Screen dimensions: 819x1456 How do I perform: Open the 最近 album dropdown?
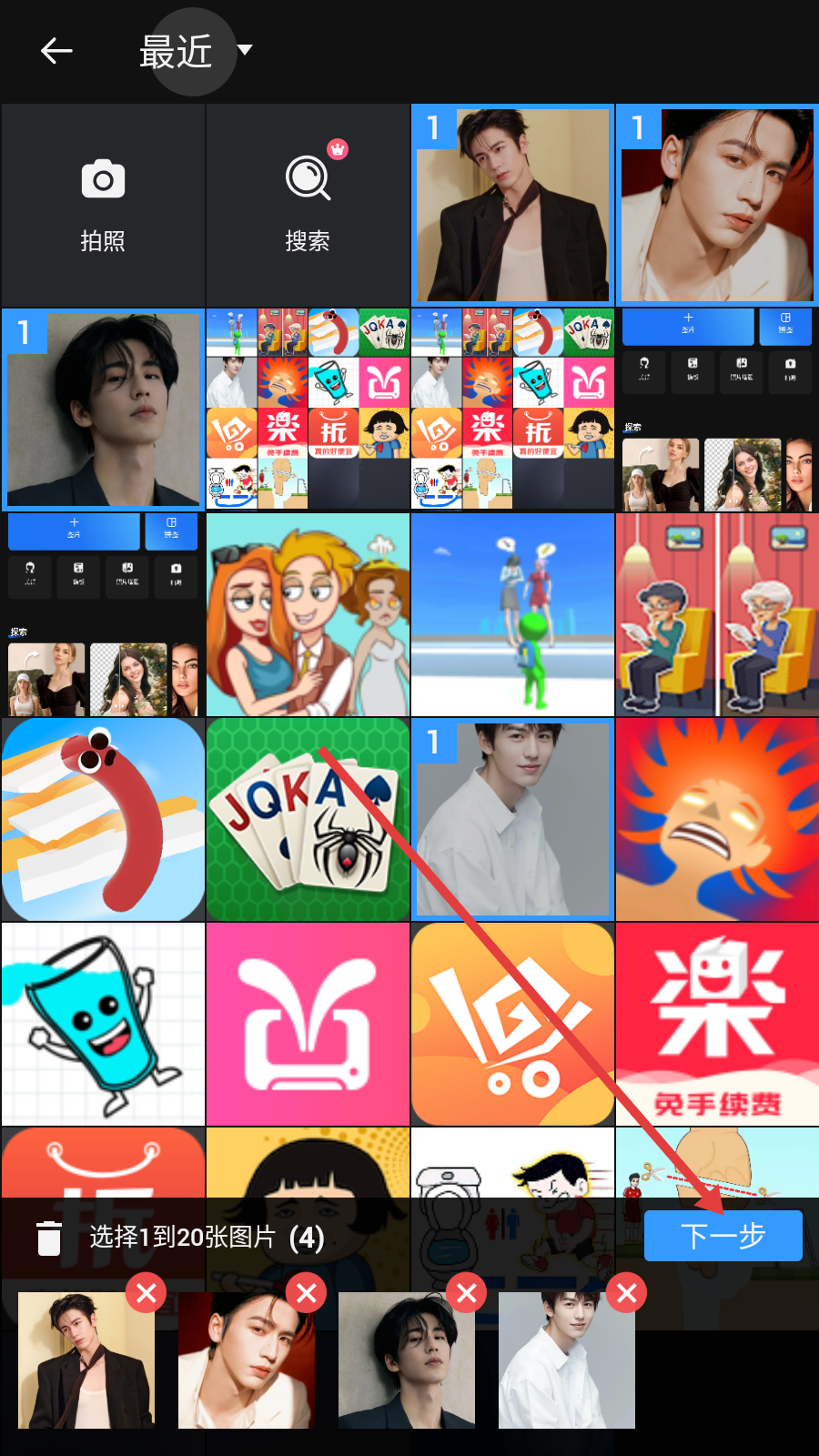click(195, 51)
